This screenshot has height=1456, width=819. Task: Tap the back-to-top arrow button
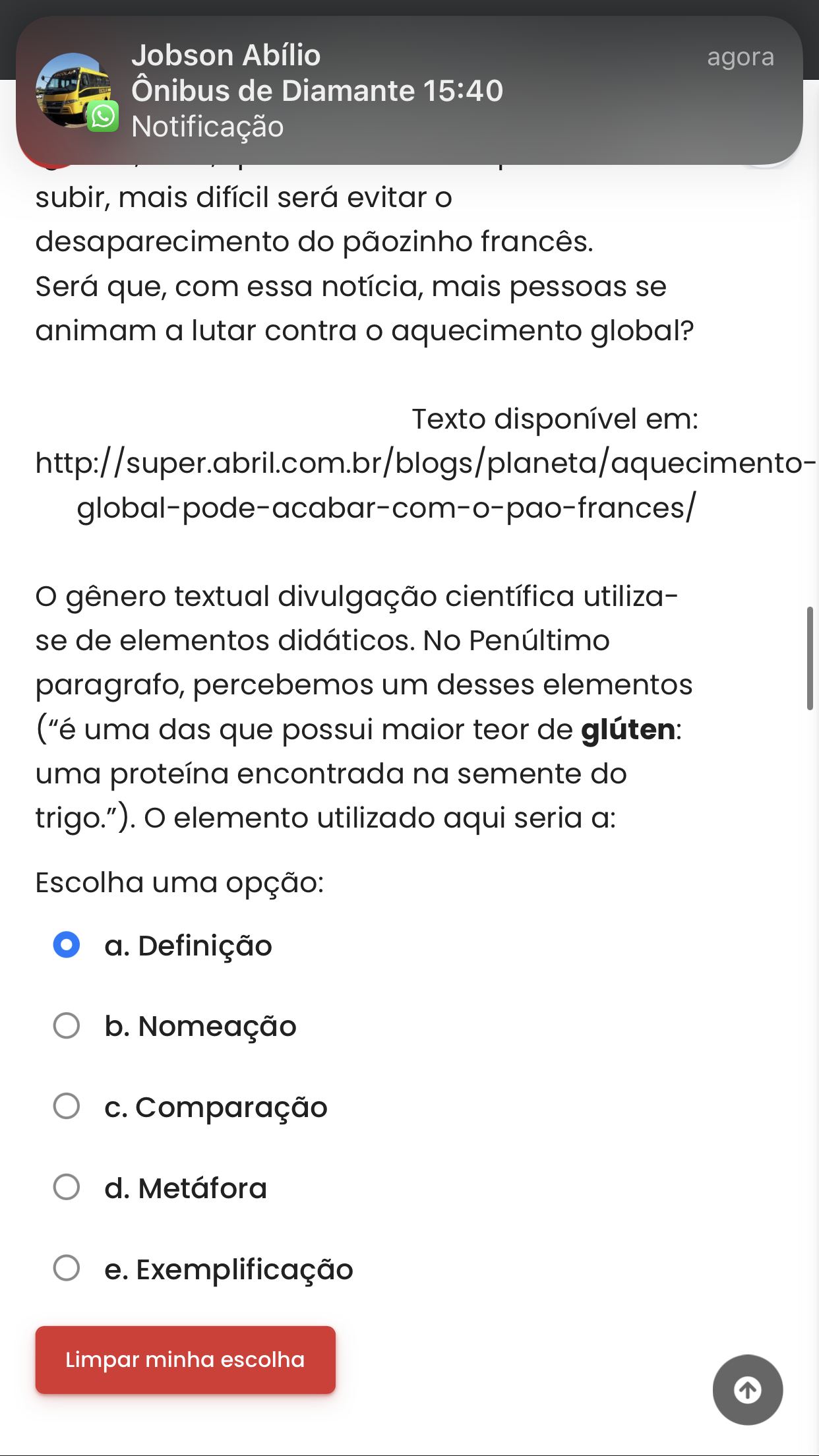(748, 1390)
